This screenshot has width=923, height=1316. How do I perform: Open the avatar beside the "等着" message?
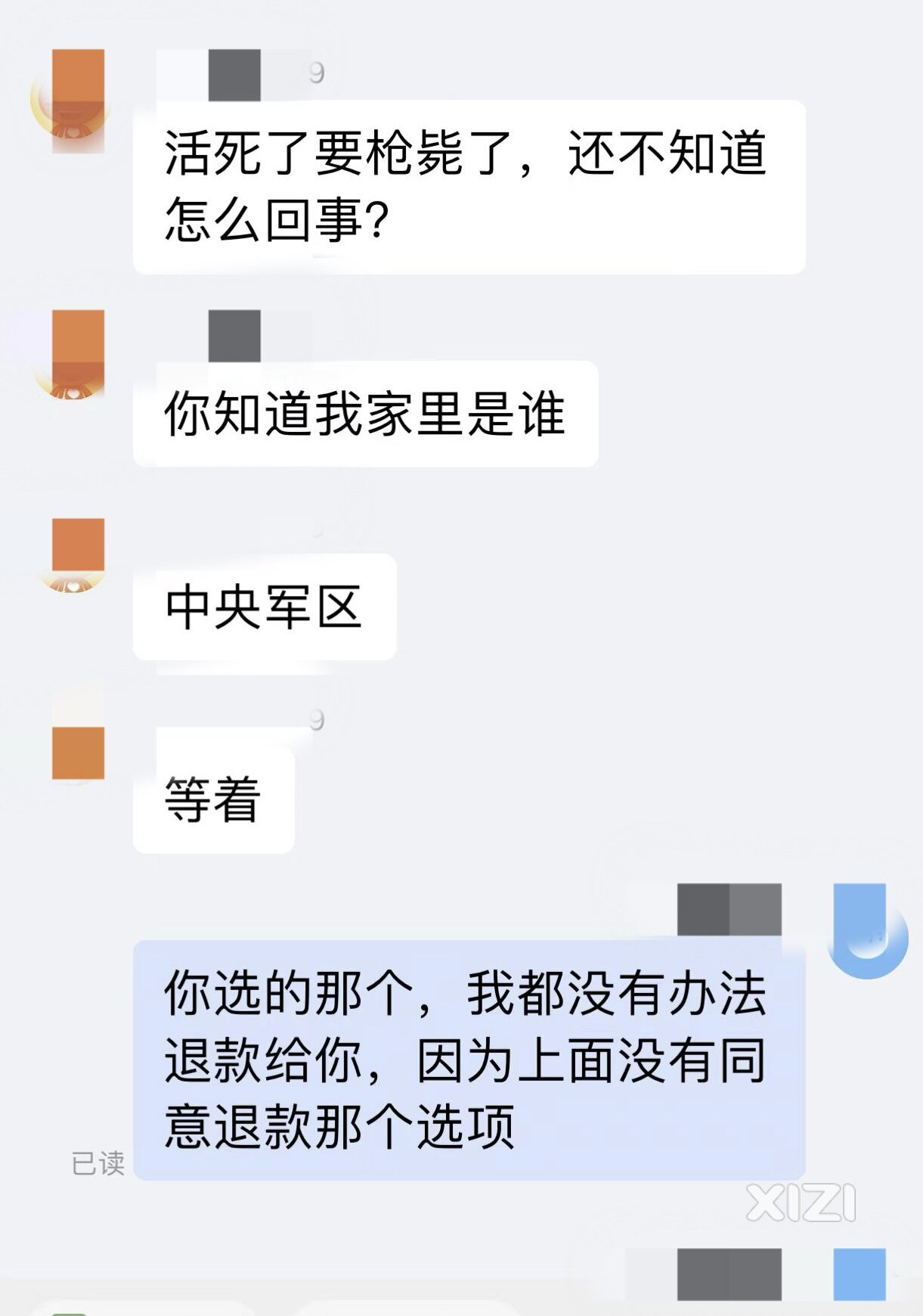77,752
